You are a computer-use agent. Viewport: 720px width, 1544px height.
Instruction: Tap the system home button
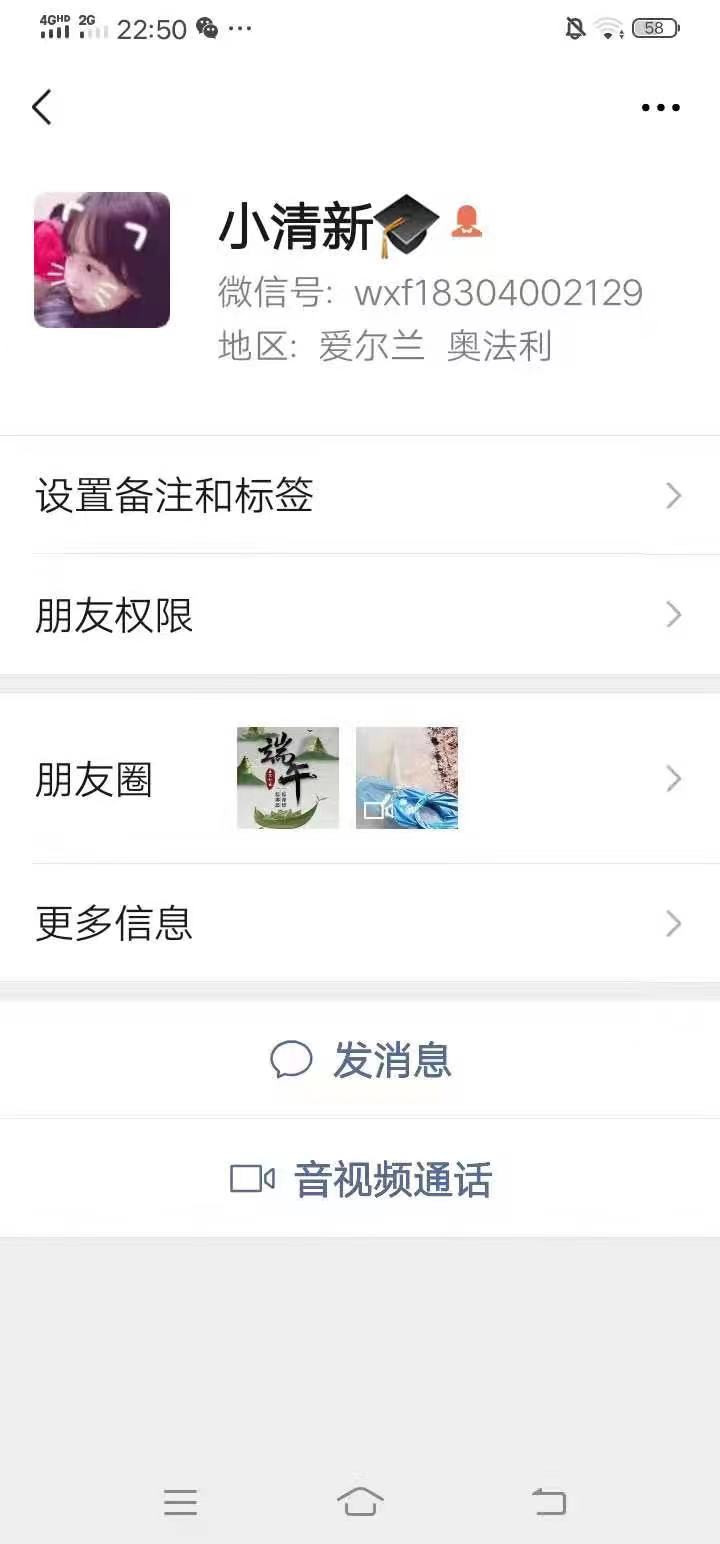pyautogui.click(x=360, y=1501)
